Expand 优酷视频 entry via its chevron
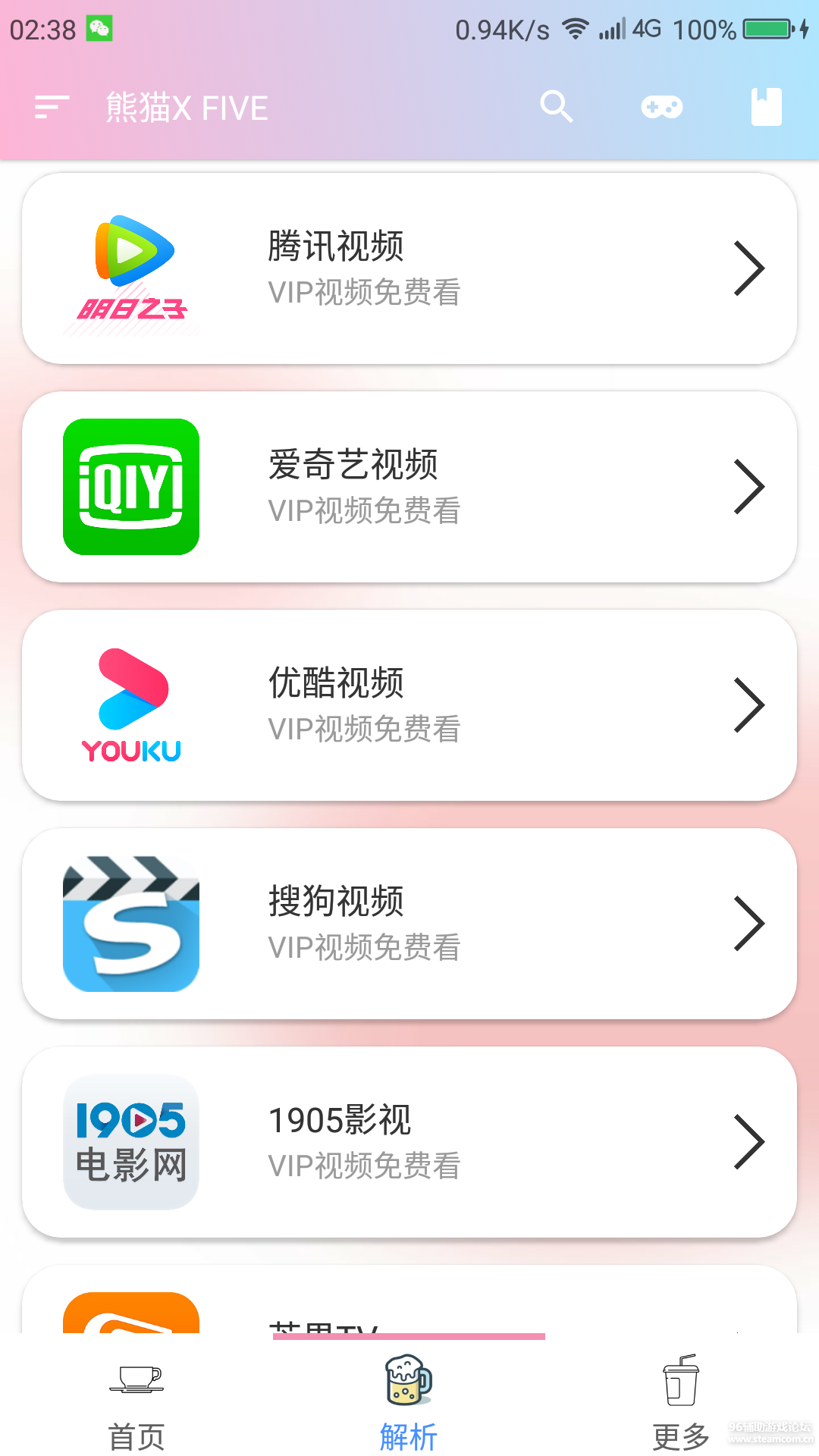819x1456 pixels. point(751,704)
